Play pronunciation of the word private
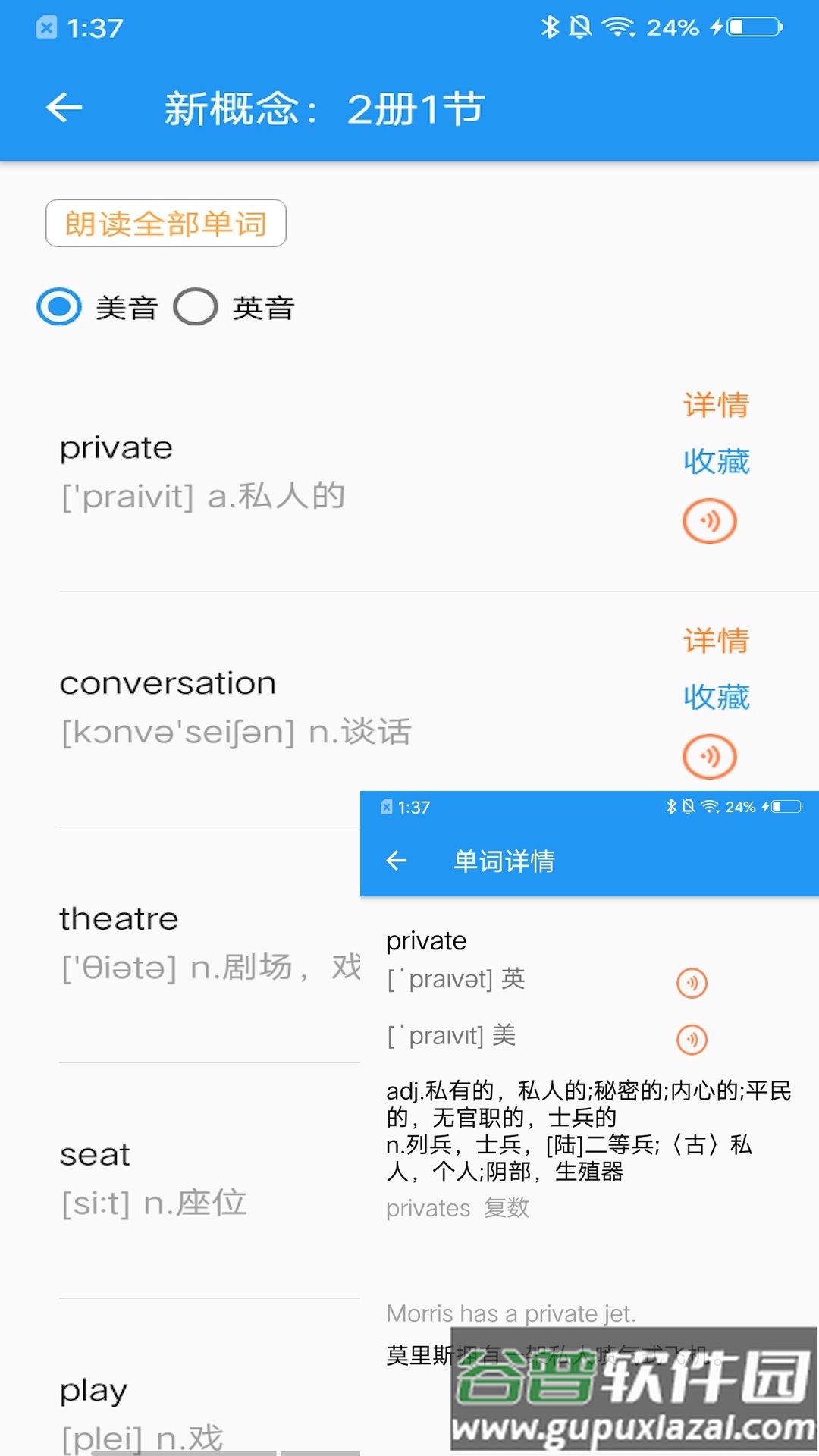 click(709, 521)
